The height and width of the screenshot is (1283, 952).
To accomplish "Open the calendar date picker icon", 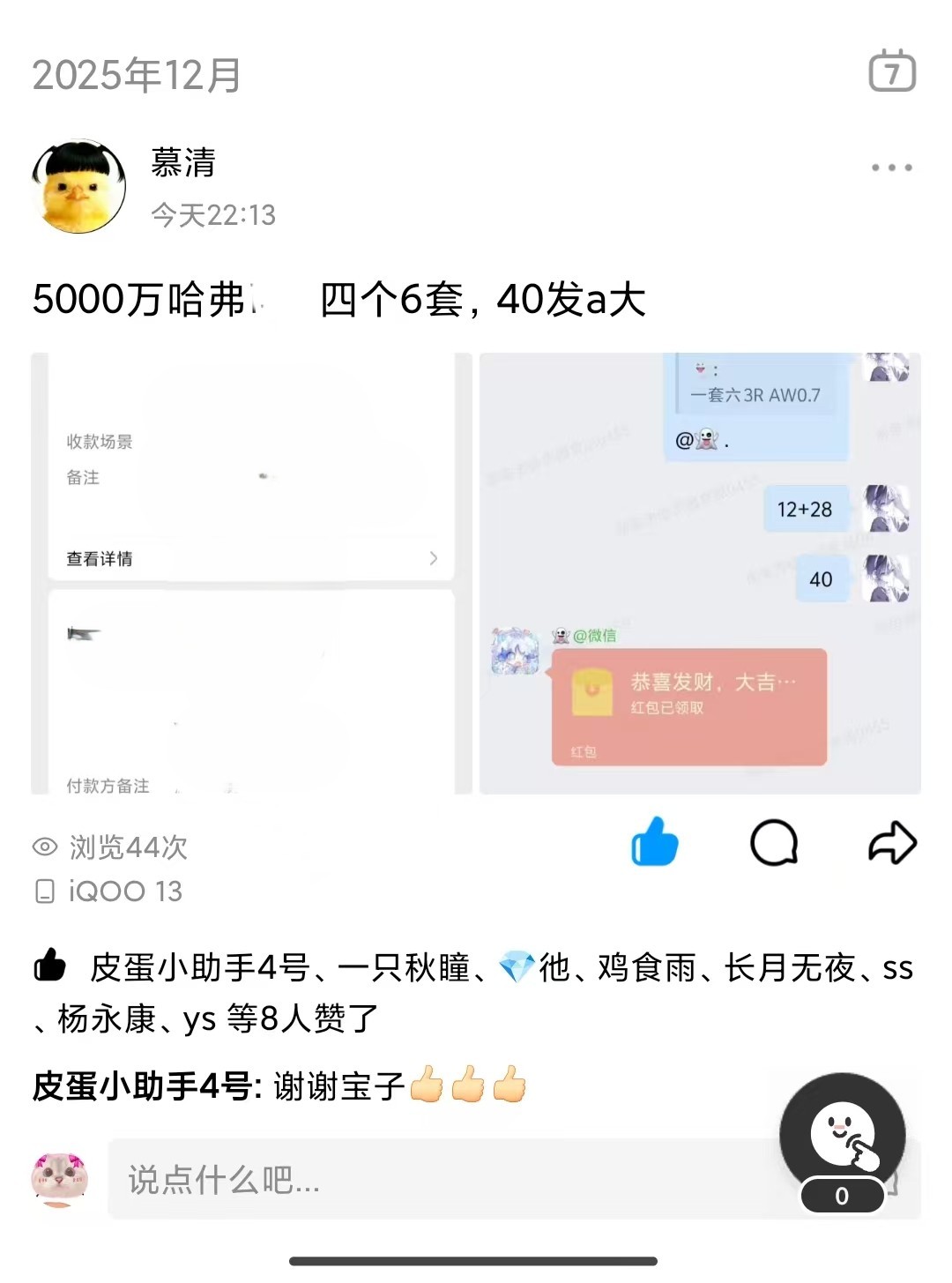I will [892, 71].
